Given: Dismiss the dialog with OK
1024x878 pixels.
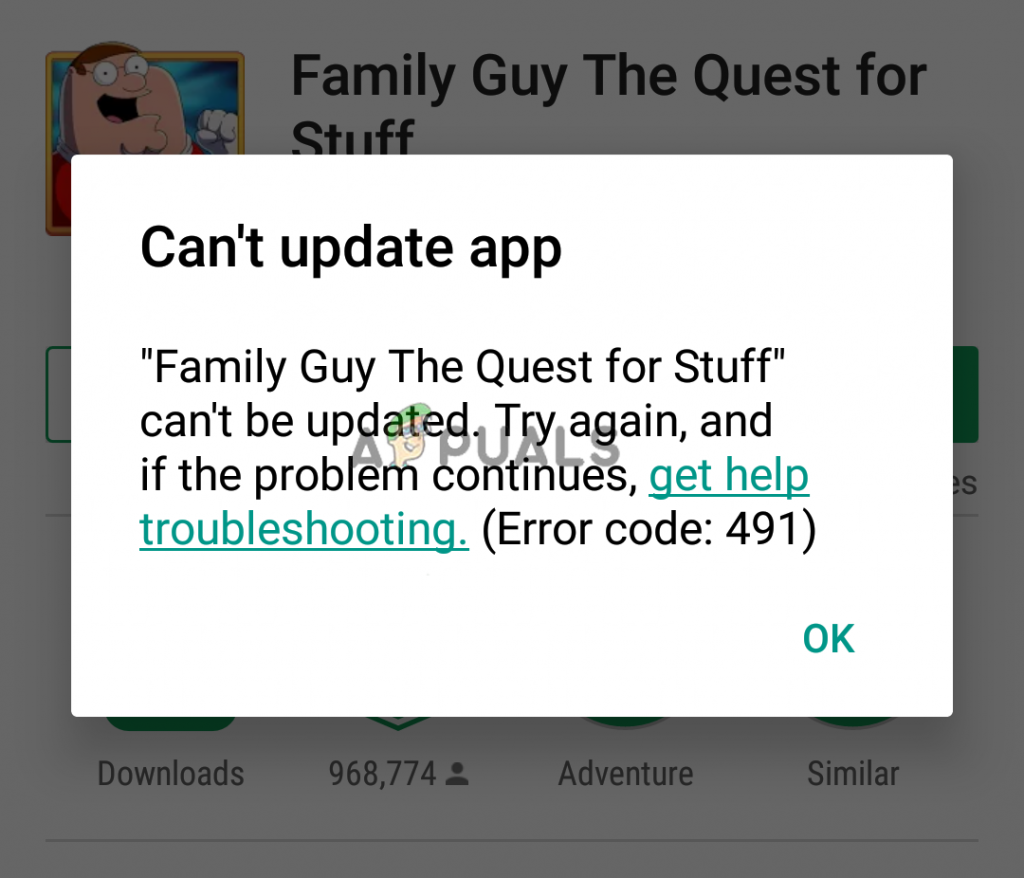Looking at the screenshot, I should (x=828, y=638).
